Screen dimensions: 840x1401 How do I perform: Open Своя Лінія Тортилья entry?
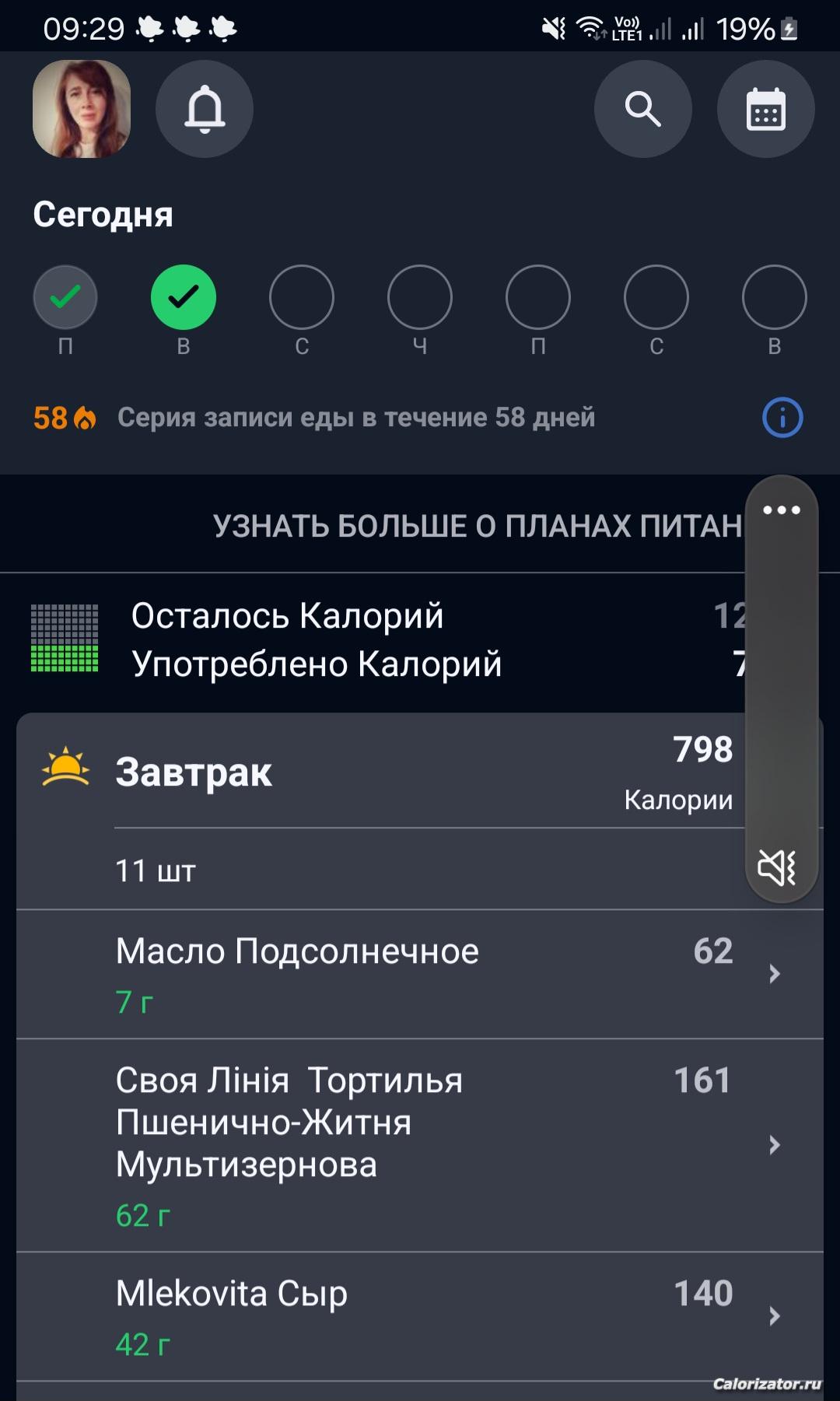pyautogui.click(x=420, y=1145)
